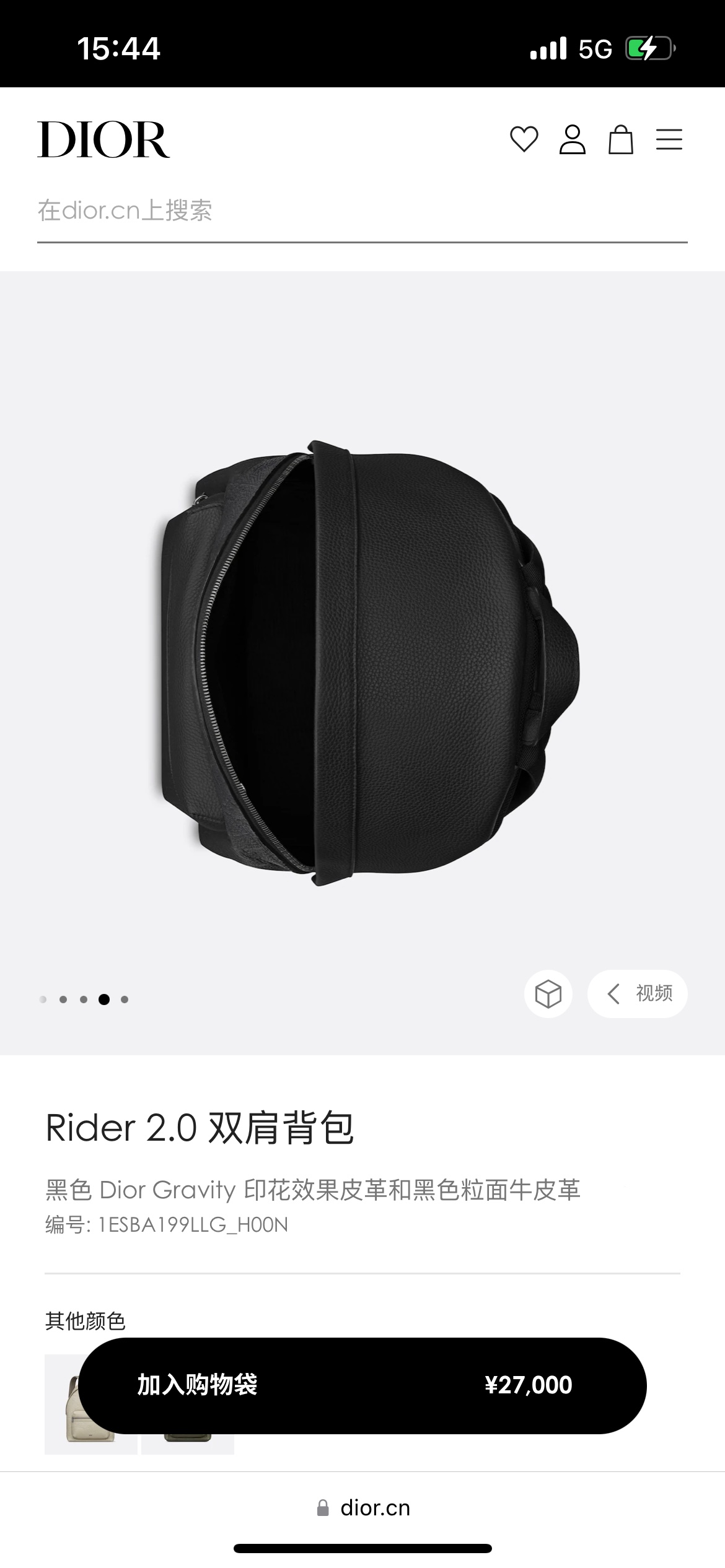The image size is (725, 1568).
Task: Expand the 视频 video button
Action: 638,994
